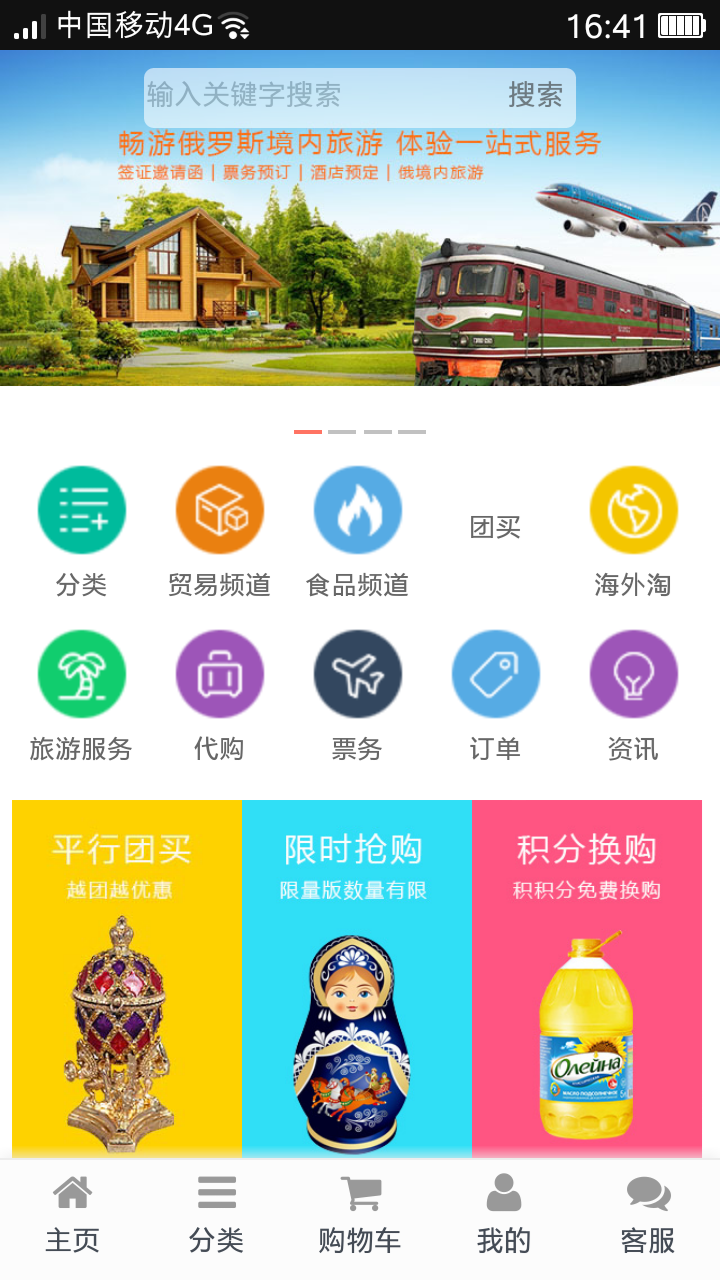Open the 积分换购 points redemption card
The image size is (720, 1280).
click(x=587, y=980)
